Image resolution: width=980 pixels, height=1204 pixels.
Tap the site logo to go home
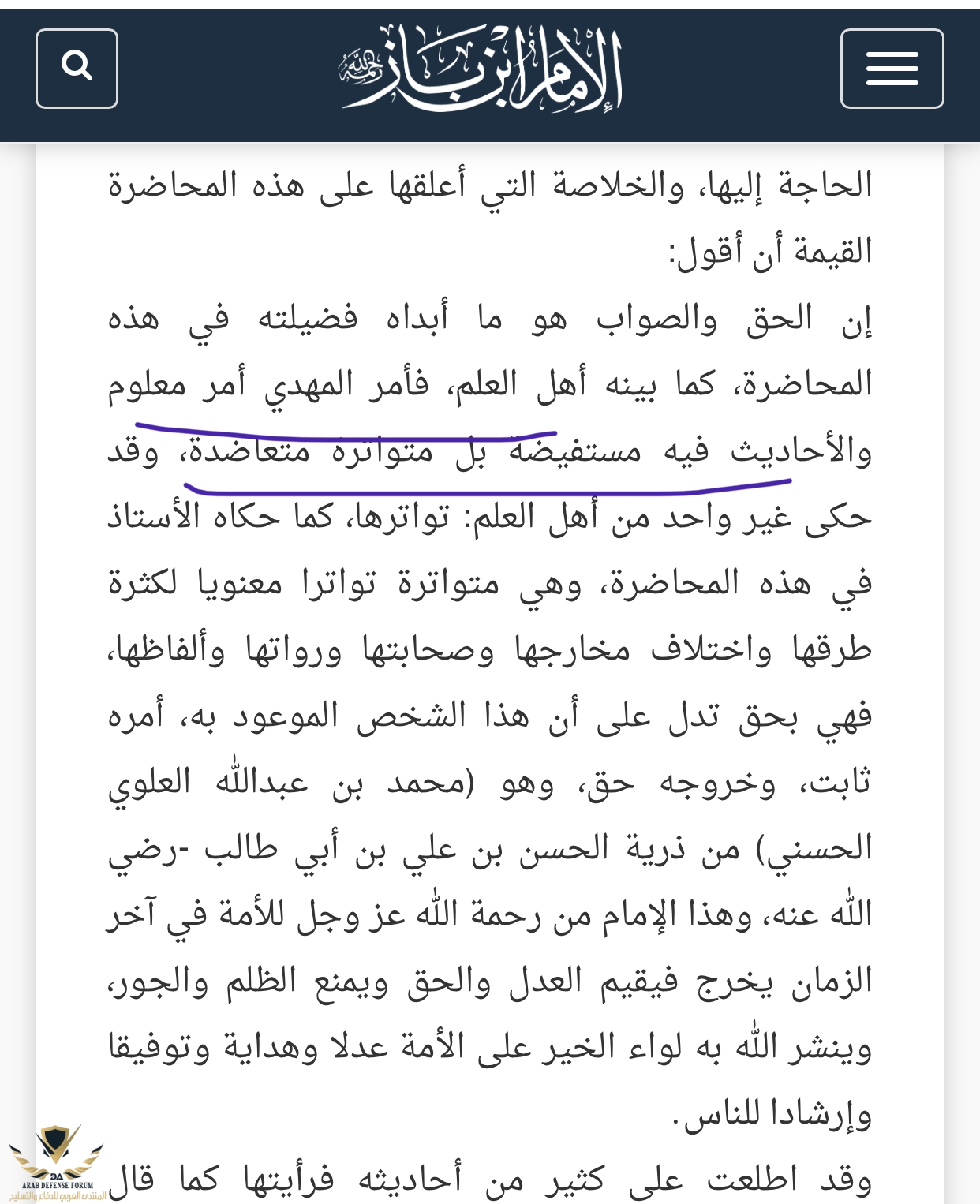483,69
